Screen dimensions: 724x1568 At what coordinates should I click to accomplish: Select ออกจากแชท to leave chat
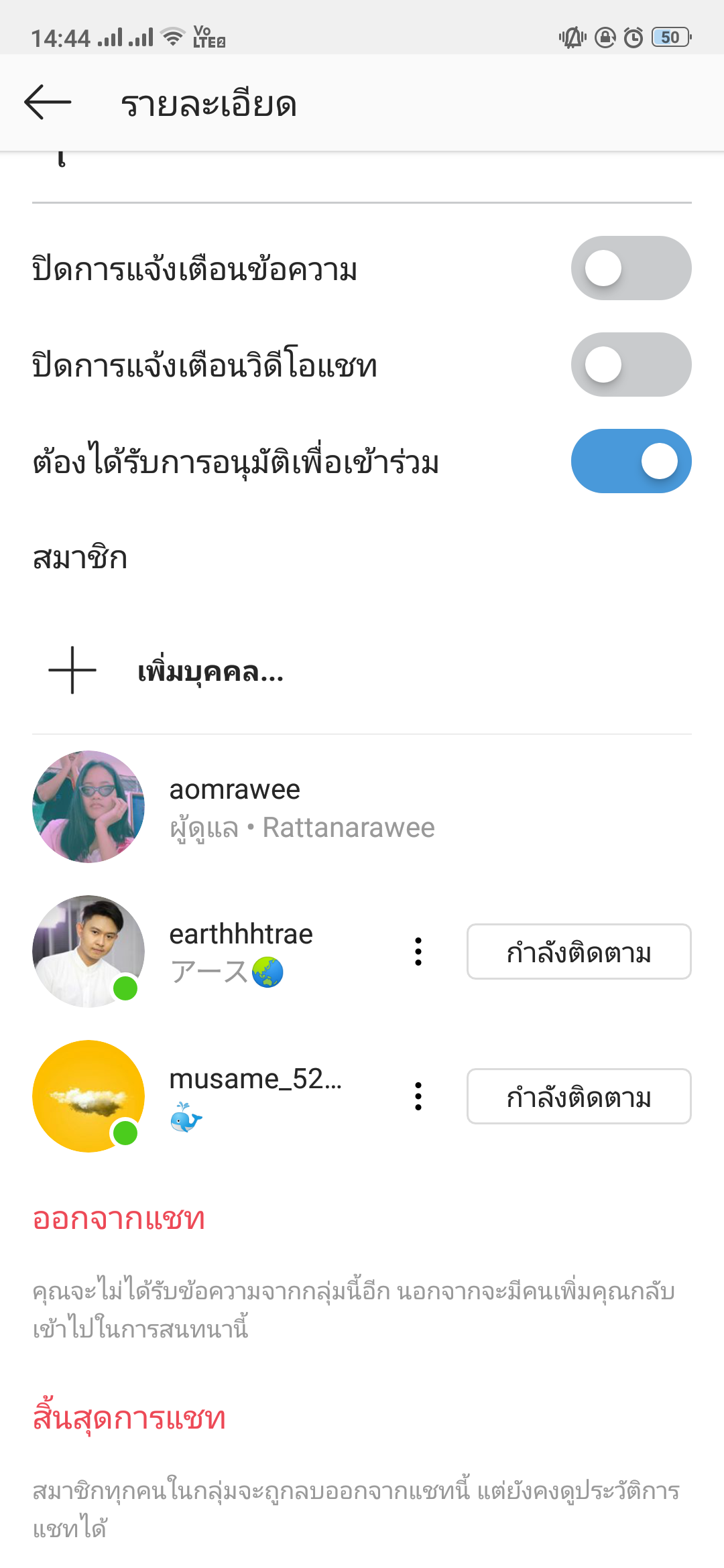coord(119,1219)
